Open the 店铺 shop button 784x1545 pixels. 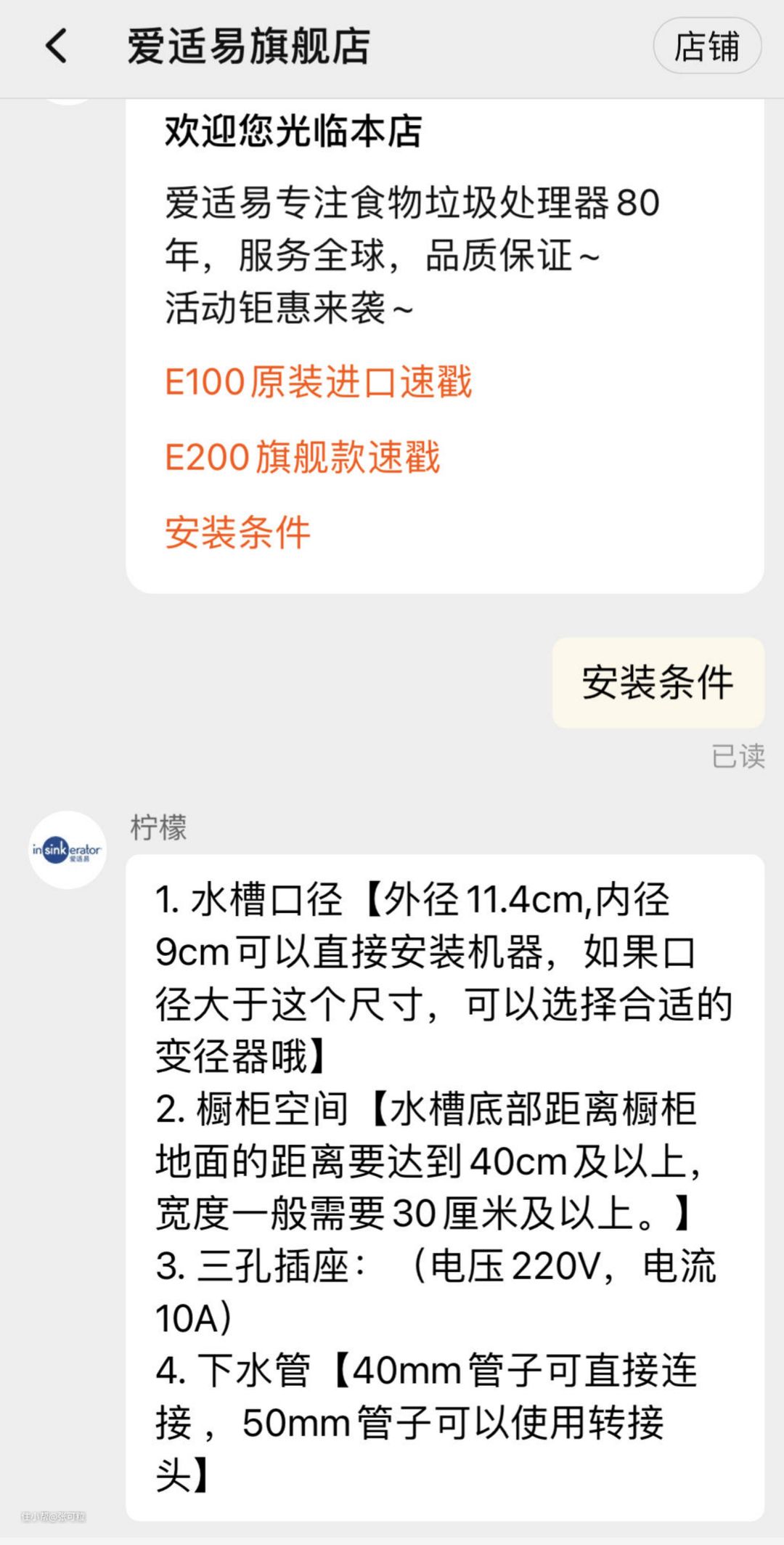707,46
